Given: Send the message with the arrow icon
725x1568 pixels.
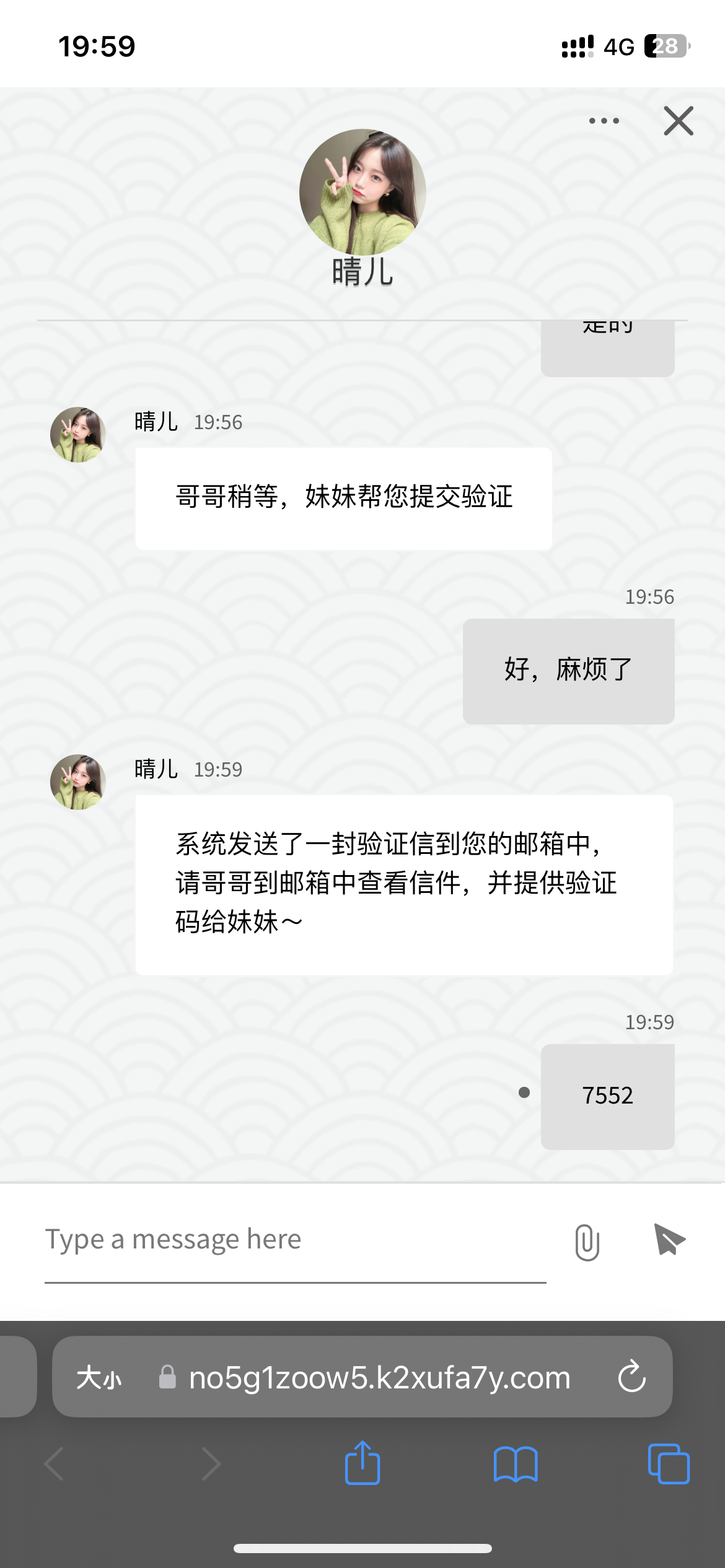Looking at the screenshot, I should coord(669,1240).
